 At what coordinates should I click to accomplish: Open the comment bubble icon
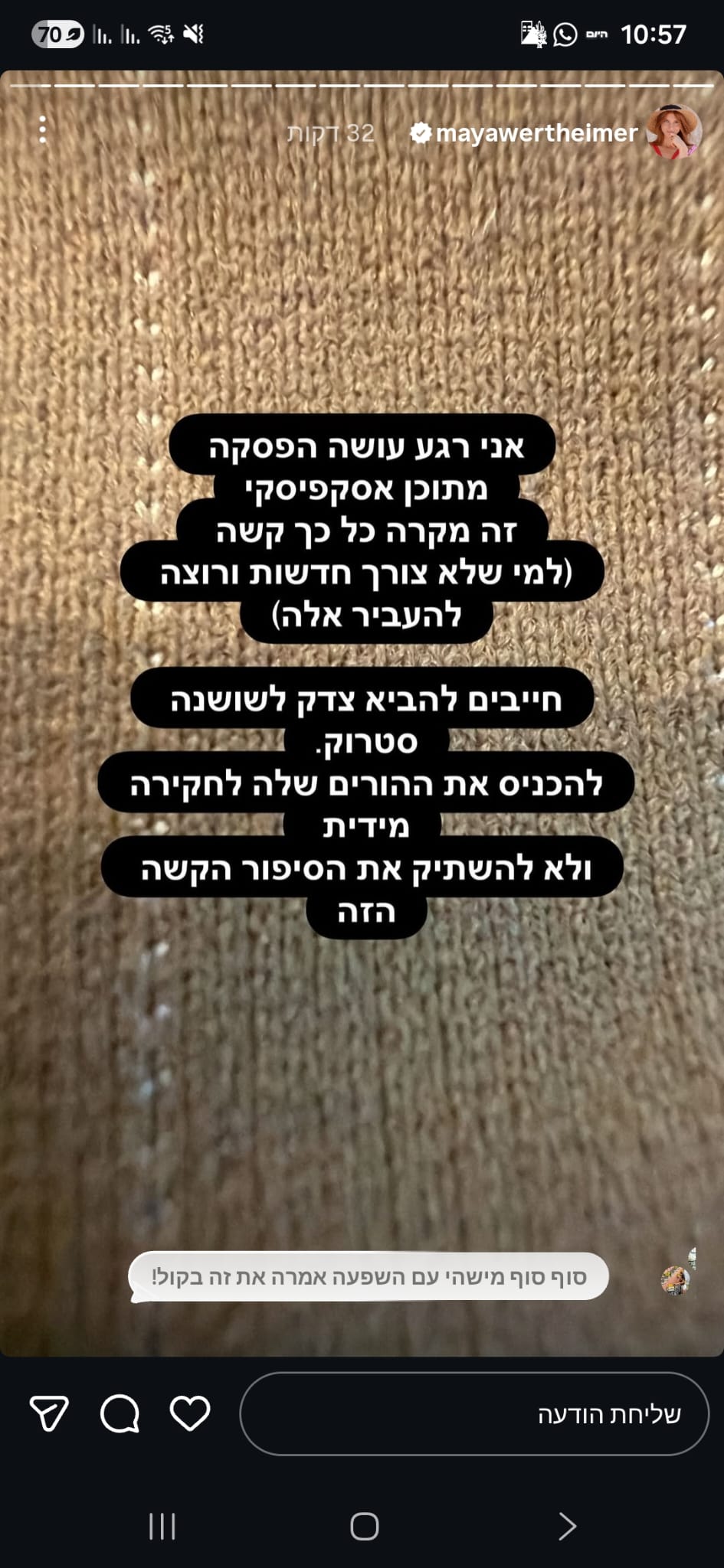[x=120, y=1413]
